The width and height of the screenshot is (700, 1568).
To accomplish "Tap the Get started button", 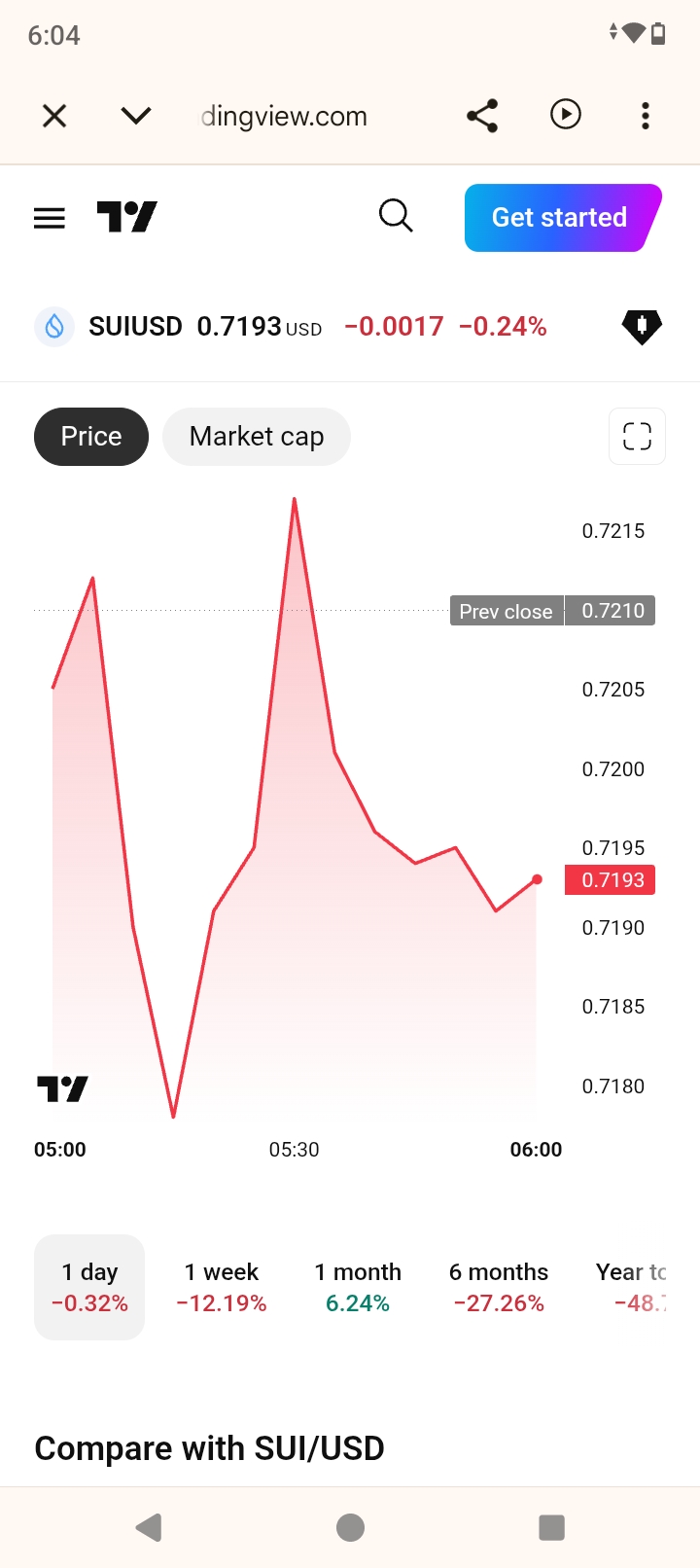I will 563,218.
